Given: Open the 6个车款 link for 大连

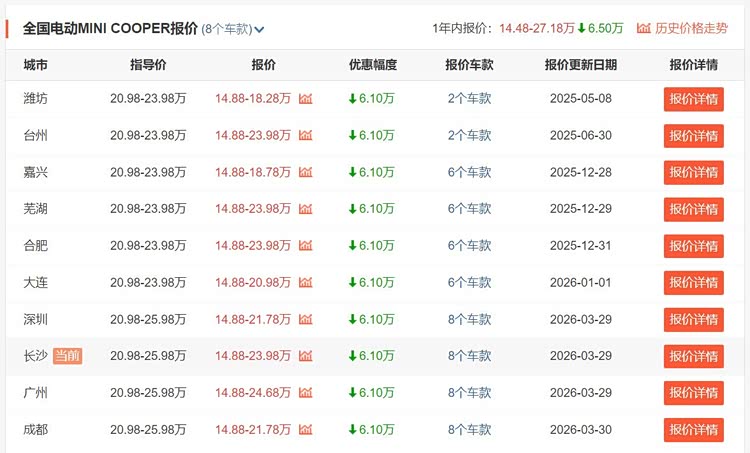Looking at the screenshot, I should 468,283.
